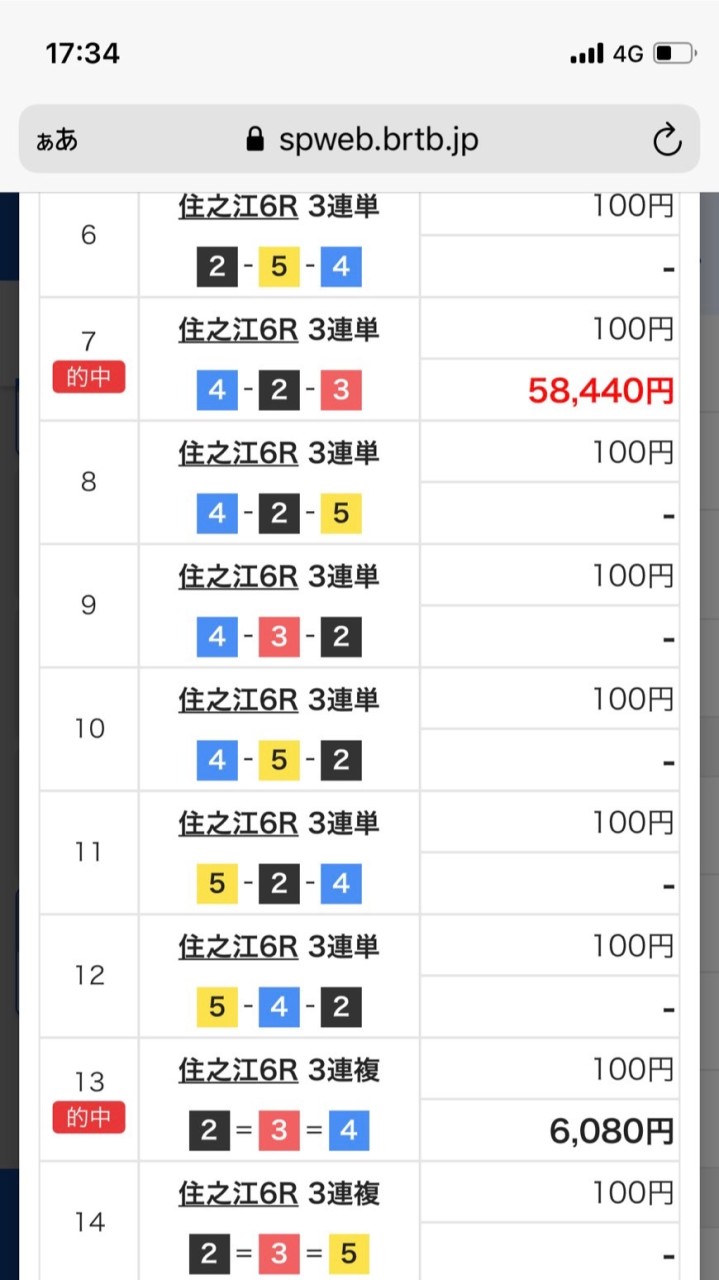The width and height of the screenshot is (719, 1280).
Task: Select the 住之江6R link in row 11
Action: (x=238, y=824)
